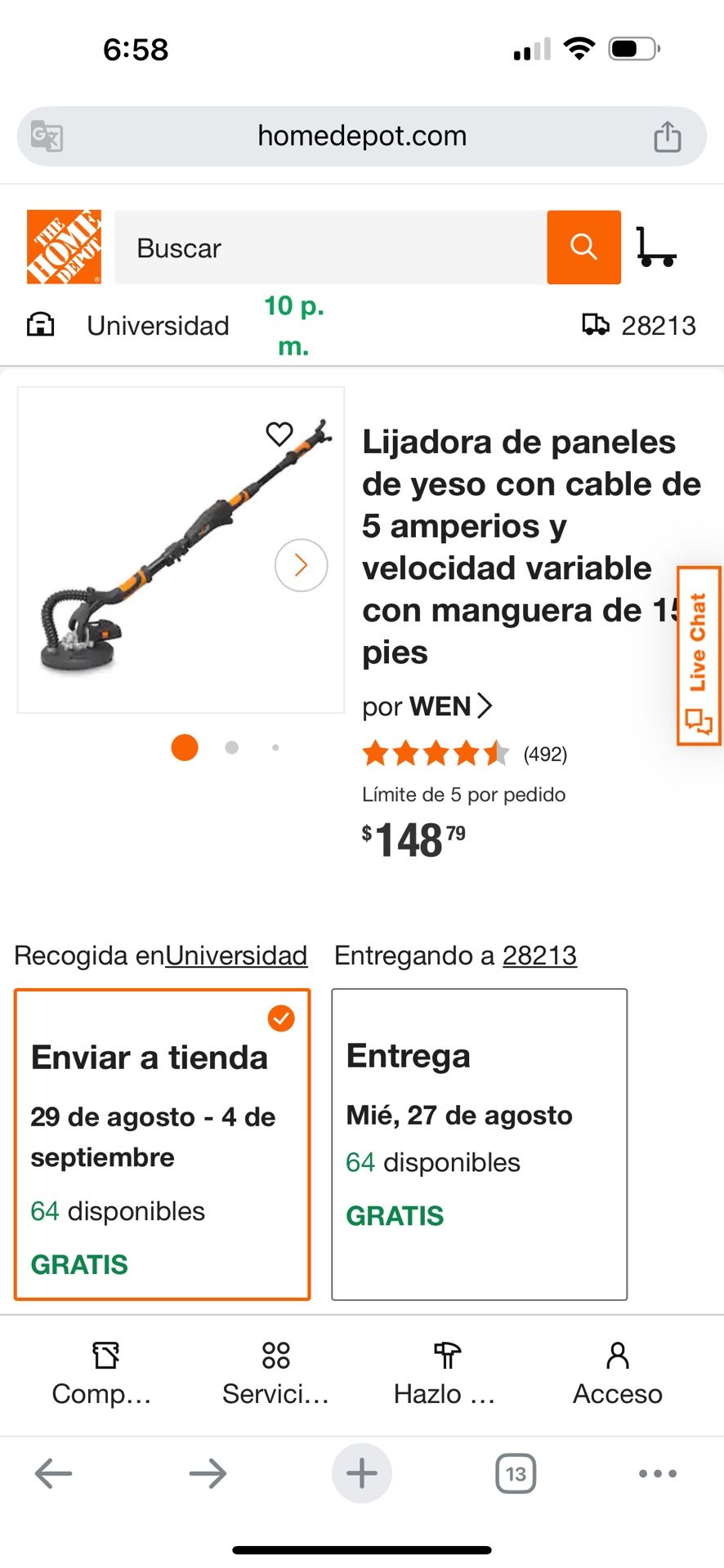
Task: Select the Entrega delivery option
Action: [x=479, y=1143]
